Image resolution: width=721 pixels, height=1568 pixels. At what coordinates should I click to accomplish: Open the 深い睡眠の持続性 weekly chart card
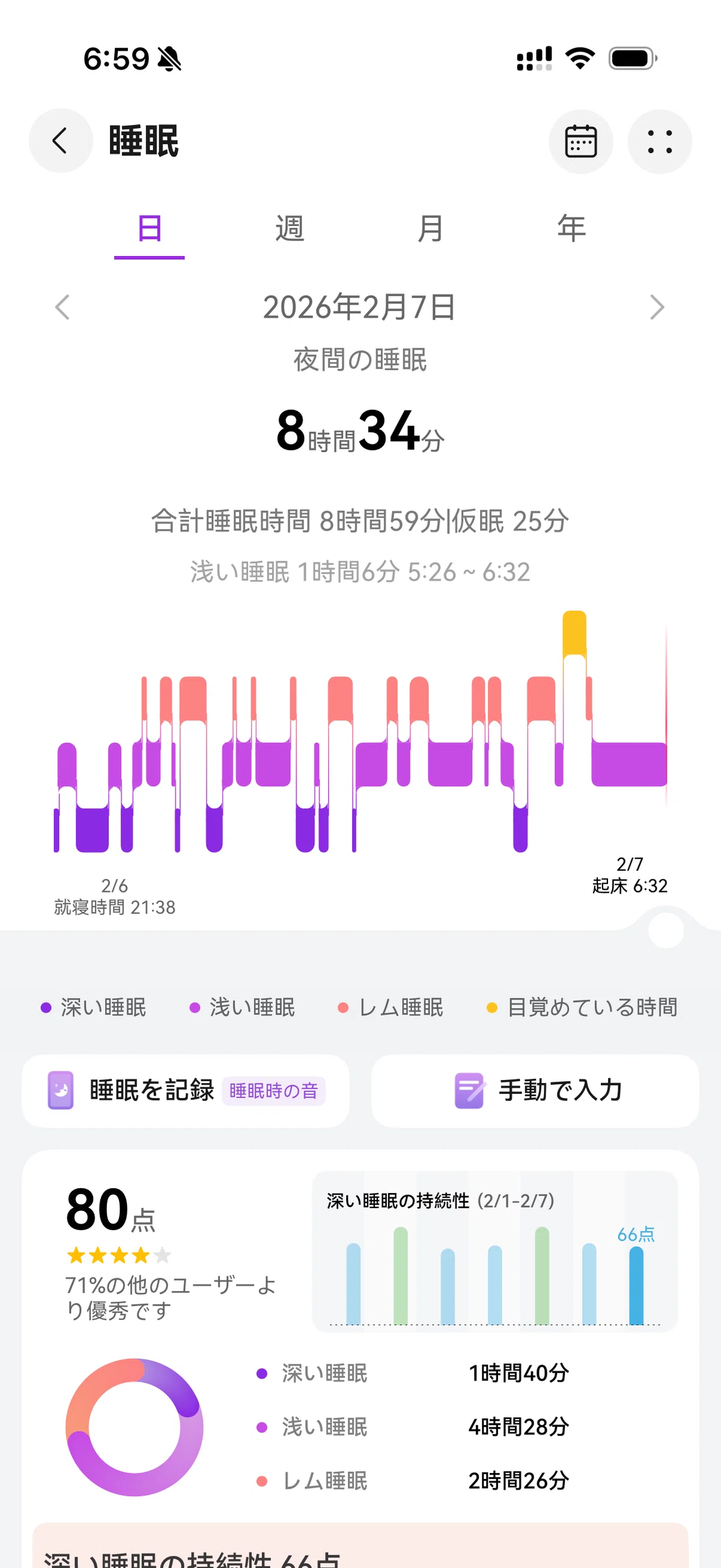pyautogui.click(x=494, y=1251)
